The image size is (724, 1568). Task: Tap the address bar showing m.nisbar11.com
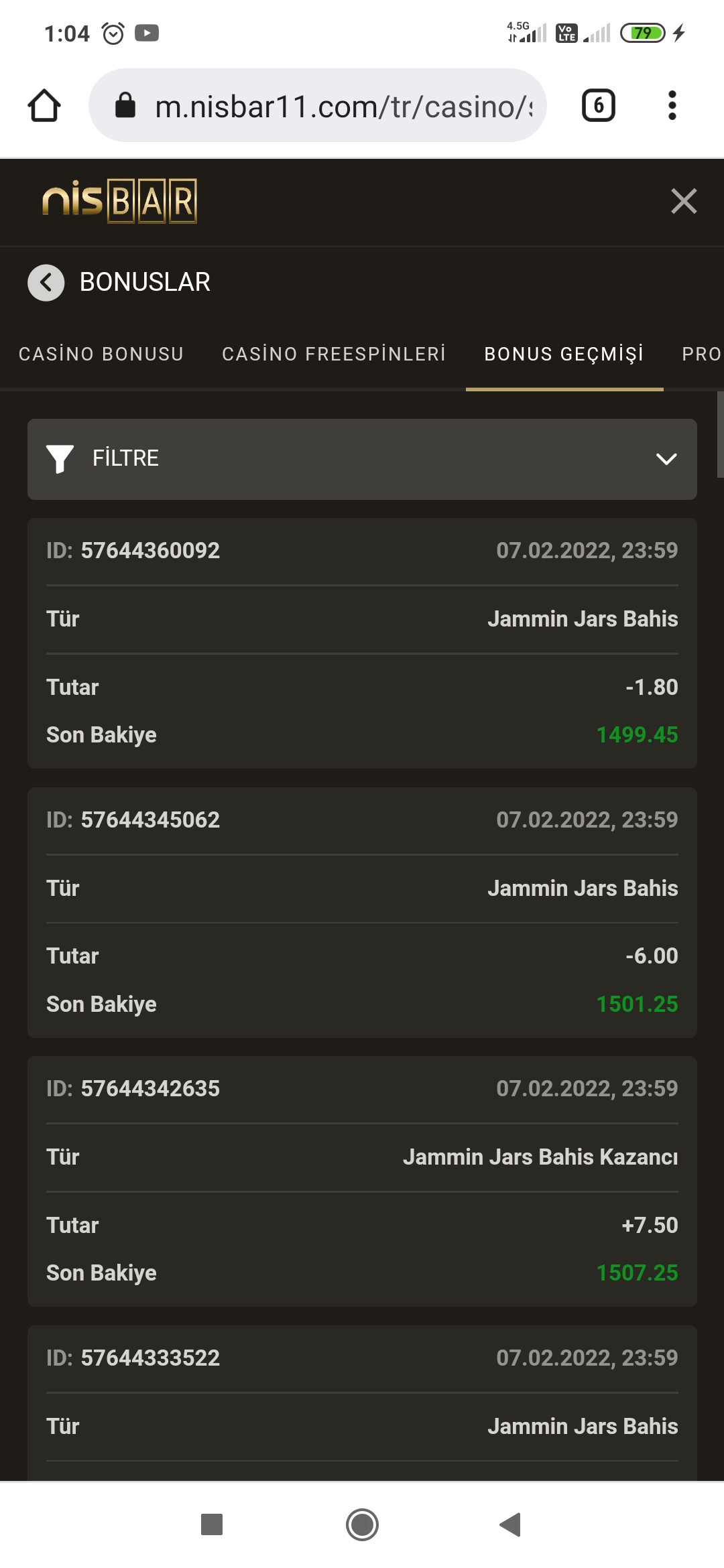coord(318,105)
